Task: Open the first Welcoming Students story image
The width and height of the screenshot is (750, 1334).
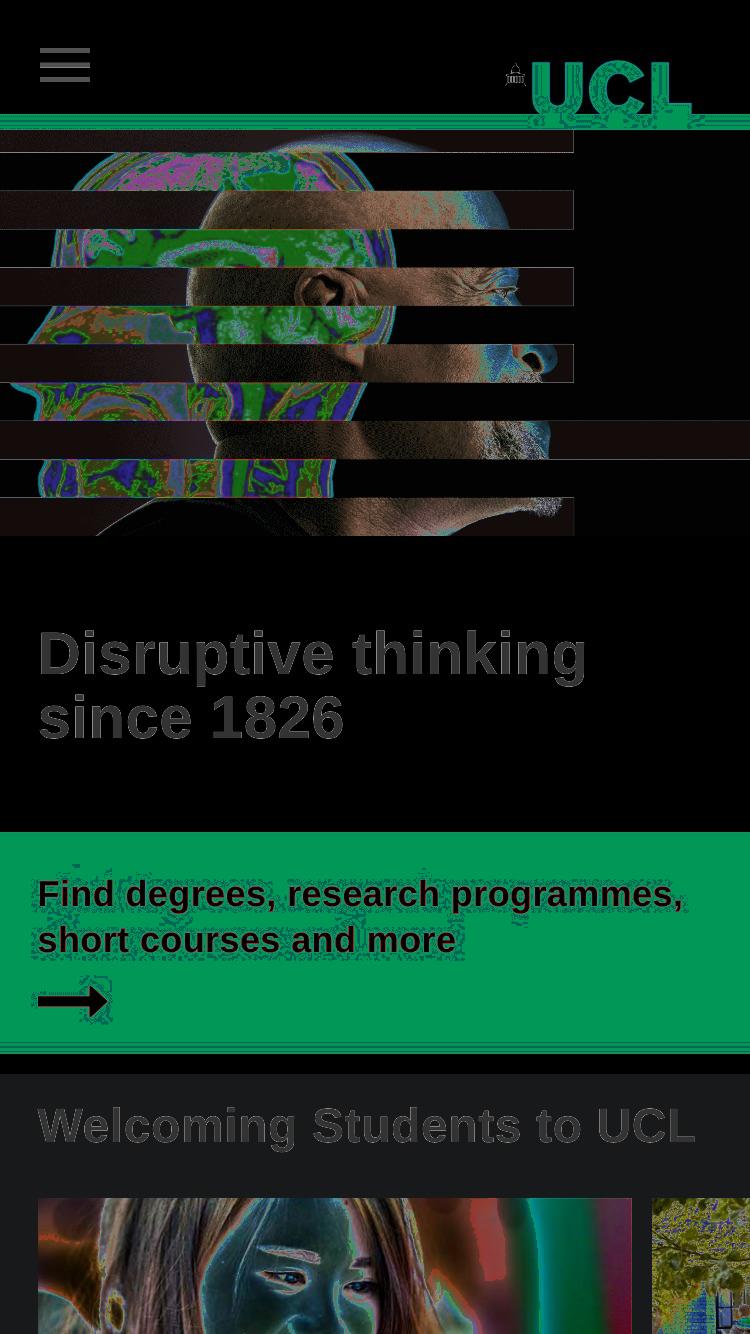Action: coord(335,1266)
